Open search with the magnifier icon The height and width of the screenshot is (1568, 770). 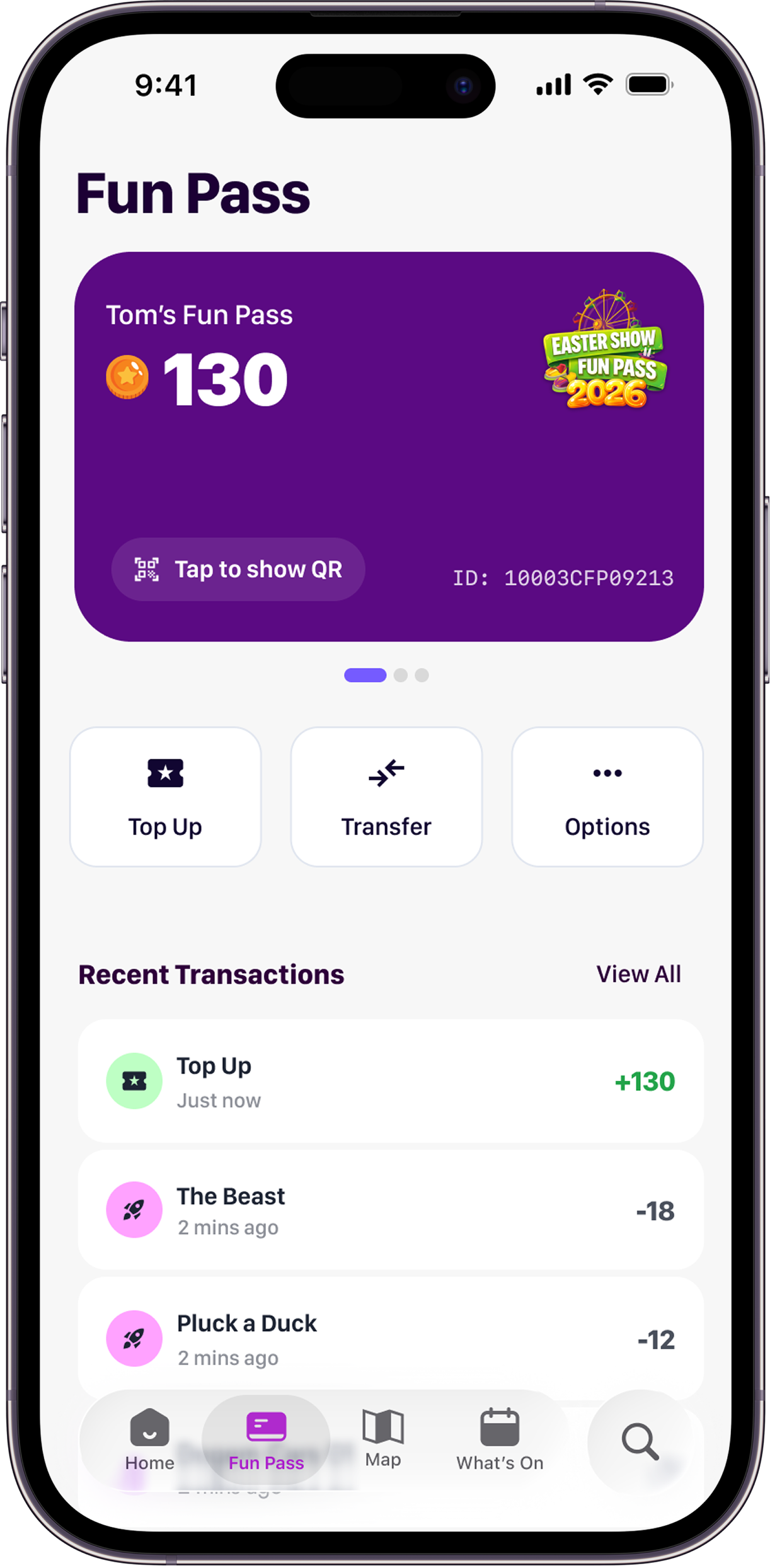[x=640, y=1441]
